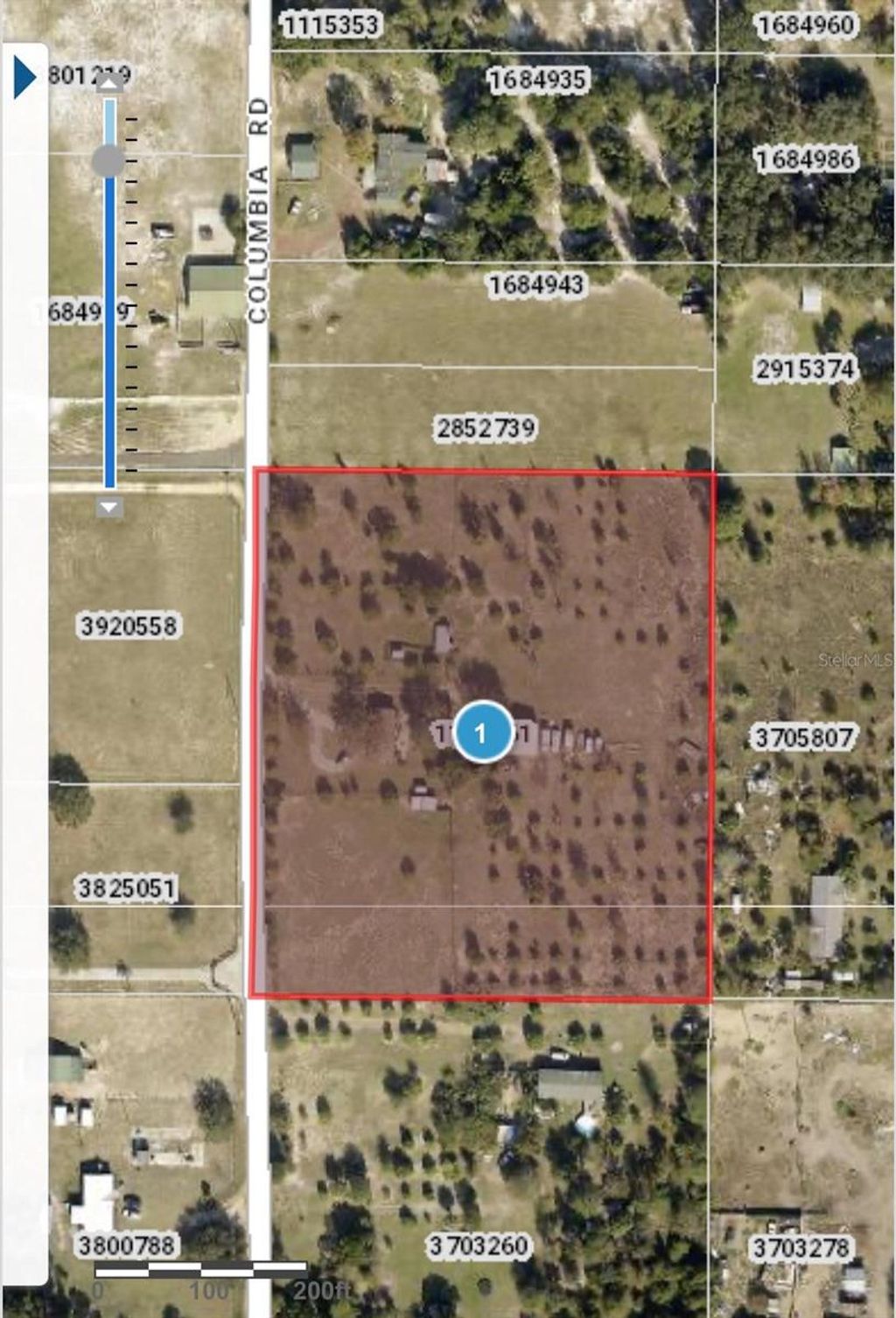
Task: Select parcel 3703260 at the bottom
Action: click(478, 1245)
